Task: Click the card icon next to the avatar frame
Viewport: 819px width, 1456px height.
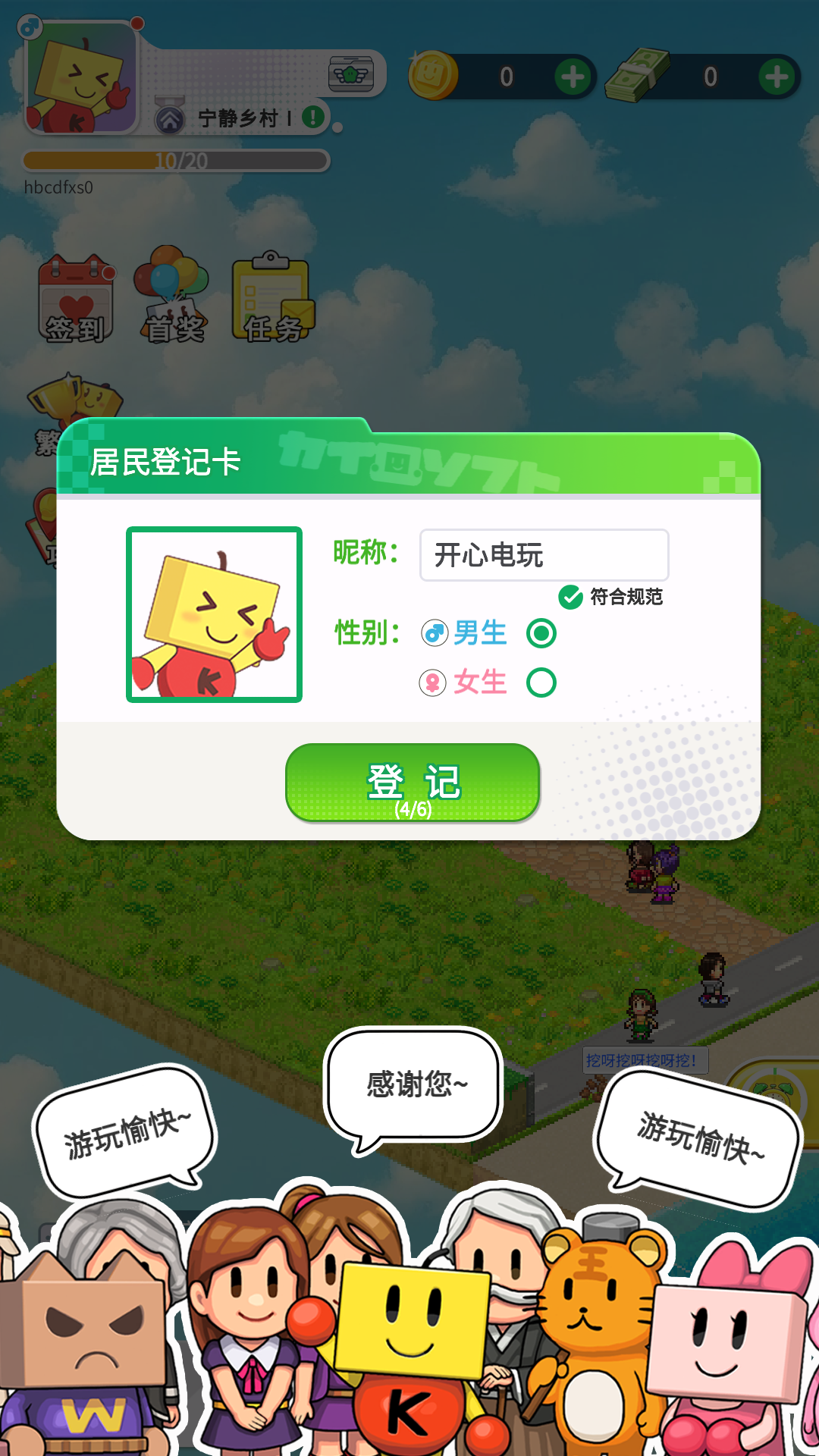Action: pyautogui.click(x=352, y=75)
